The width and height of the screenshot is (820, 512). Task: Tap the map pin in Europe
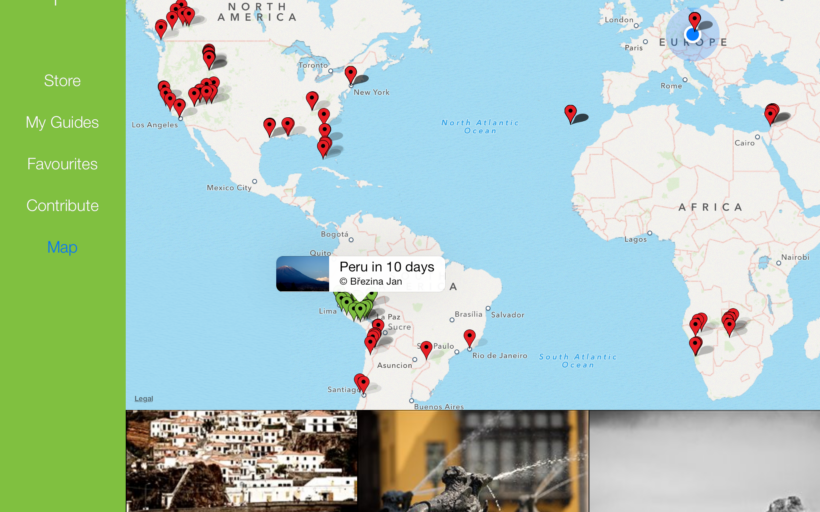(x=694, y=20)
